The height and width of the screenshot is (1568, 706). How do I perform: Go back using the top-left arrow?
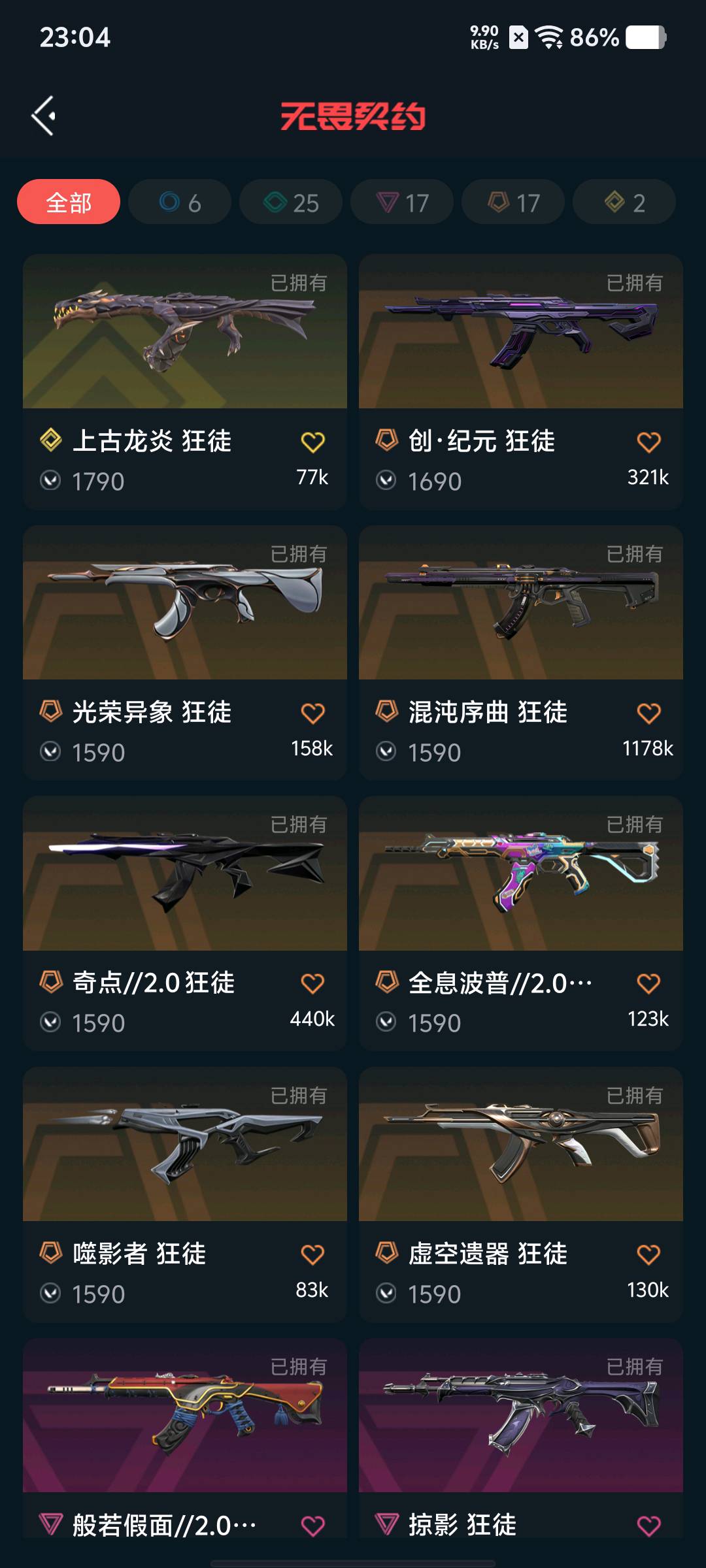tap(44, 116)
